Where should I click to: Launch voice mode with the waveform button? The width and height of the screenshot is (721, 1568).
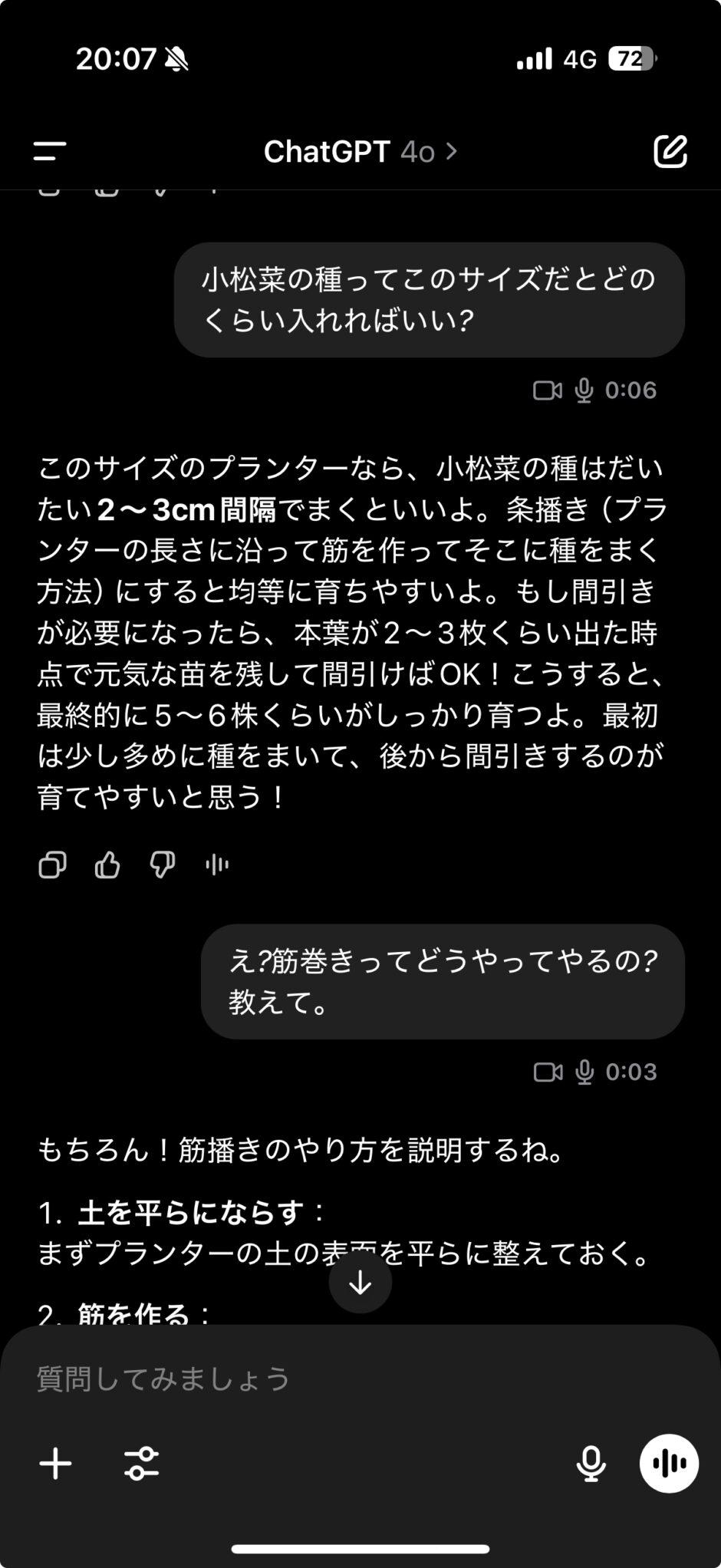click(670, 1463)
